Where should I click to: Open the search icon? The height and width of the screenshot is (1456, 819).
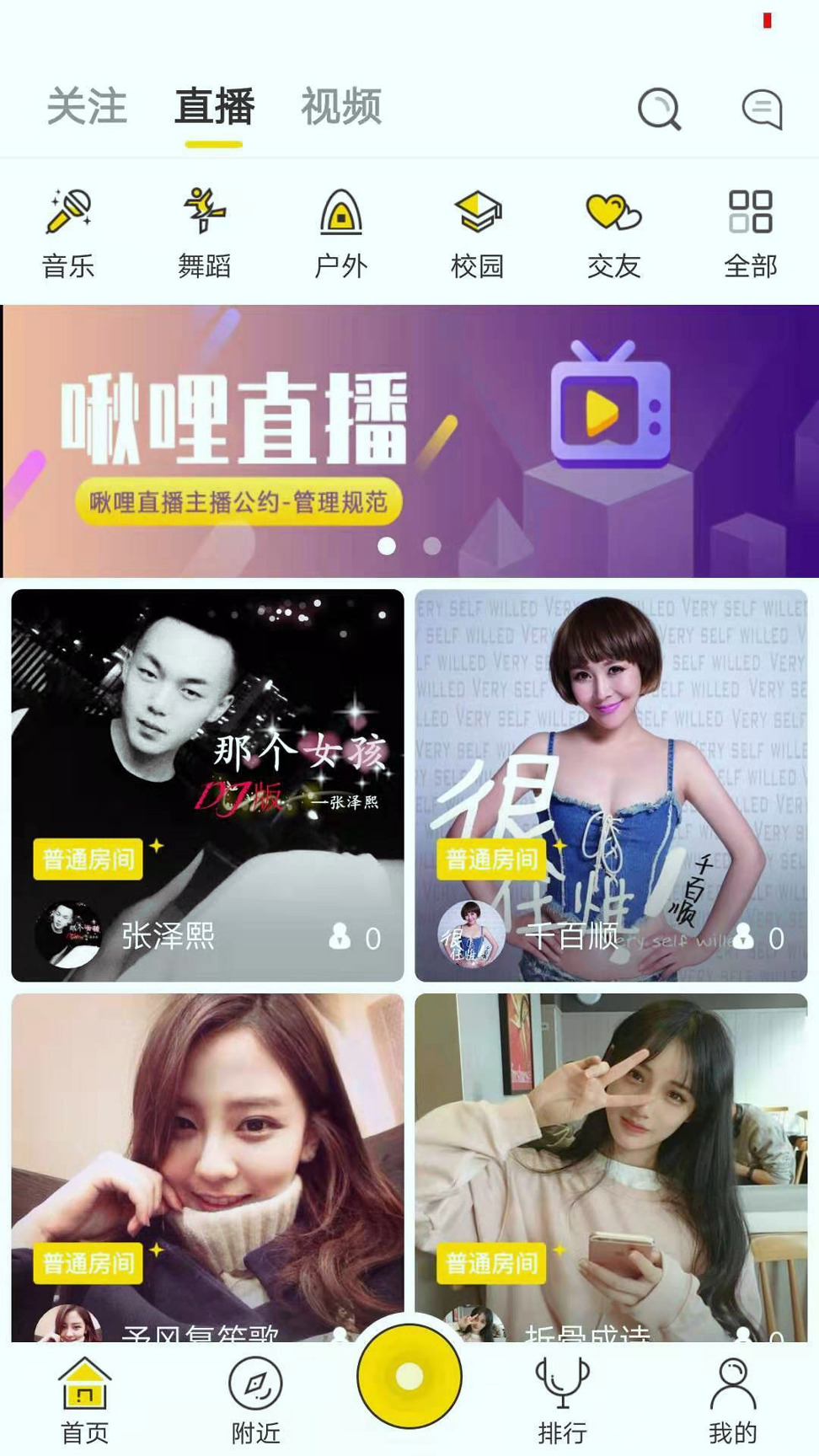coord(659,109)
